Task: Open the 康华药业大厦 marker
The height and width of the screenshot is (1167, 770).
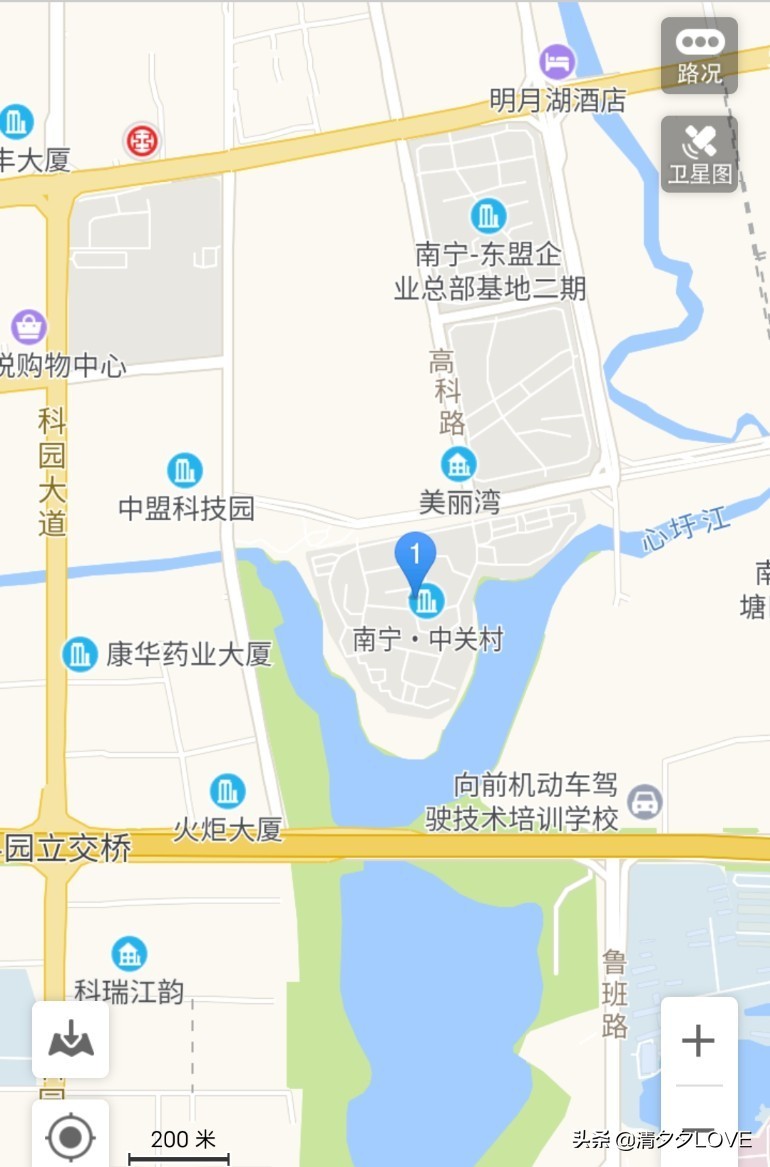Action: (80, 654)
